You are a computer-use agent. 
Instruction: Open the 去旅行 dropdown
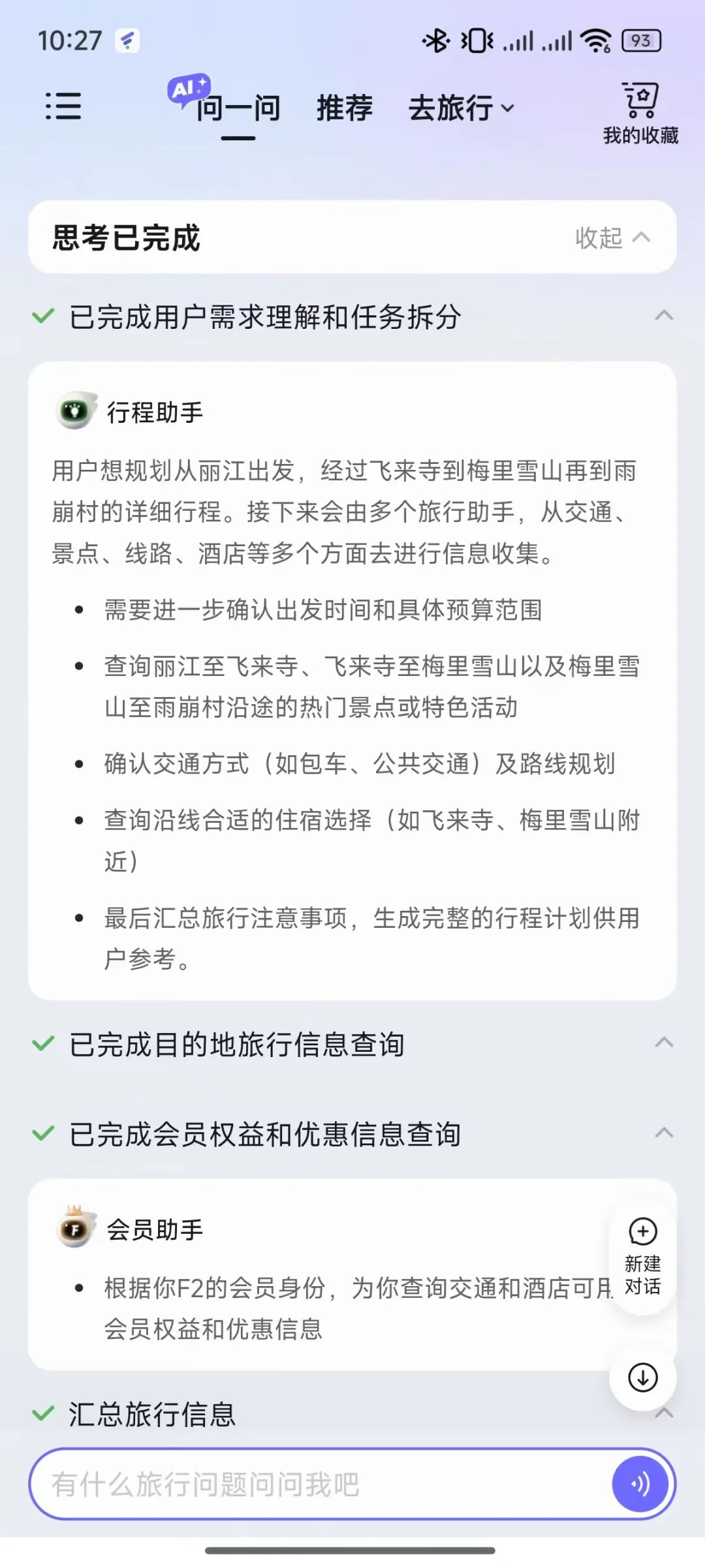[x=462, y=108]
